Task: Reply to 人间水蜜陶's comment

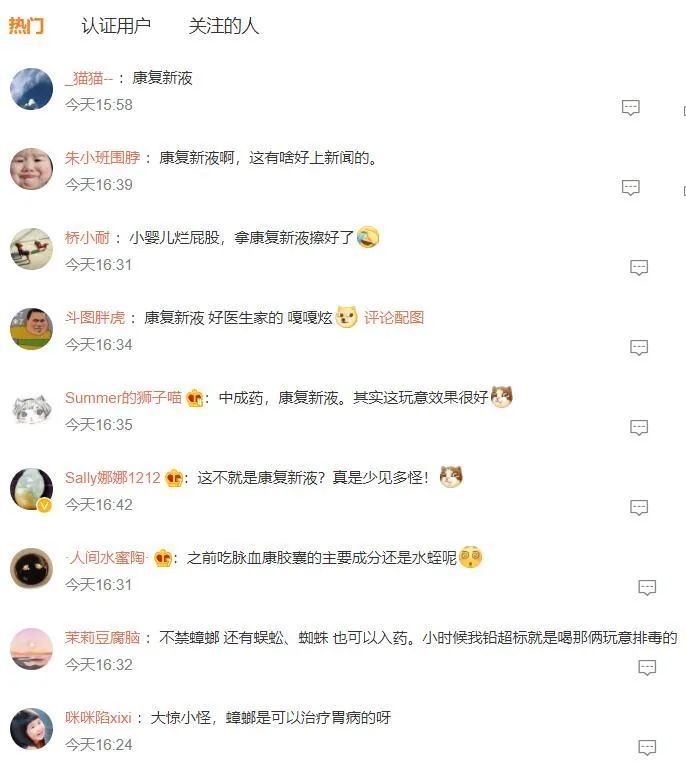Action: [647, 588]
